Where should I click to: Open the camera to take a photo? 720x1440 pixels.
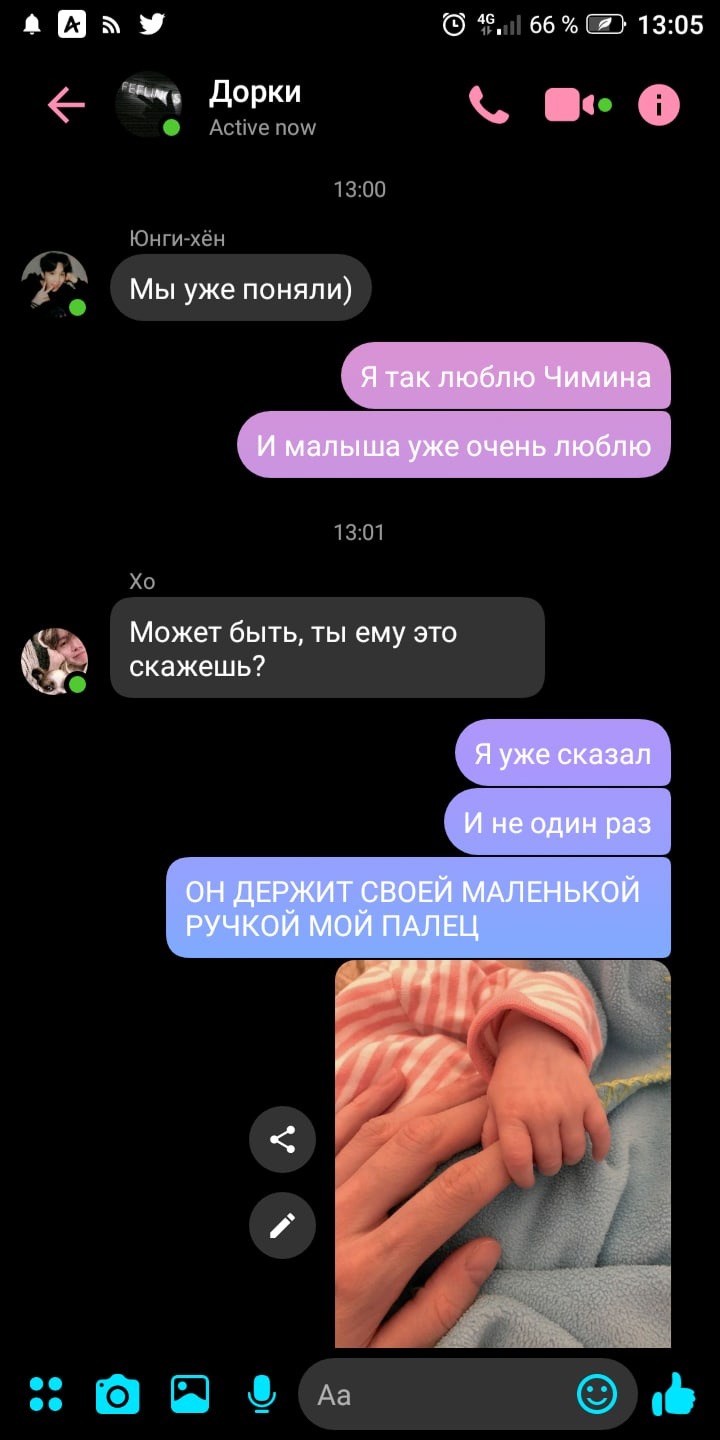[117, 1394]
